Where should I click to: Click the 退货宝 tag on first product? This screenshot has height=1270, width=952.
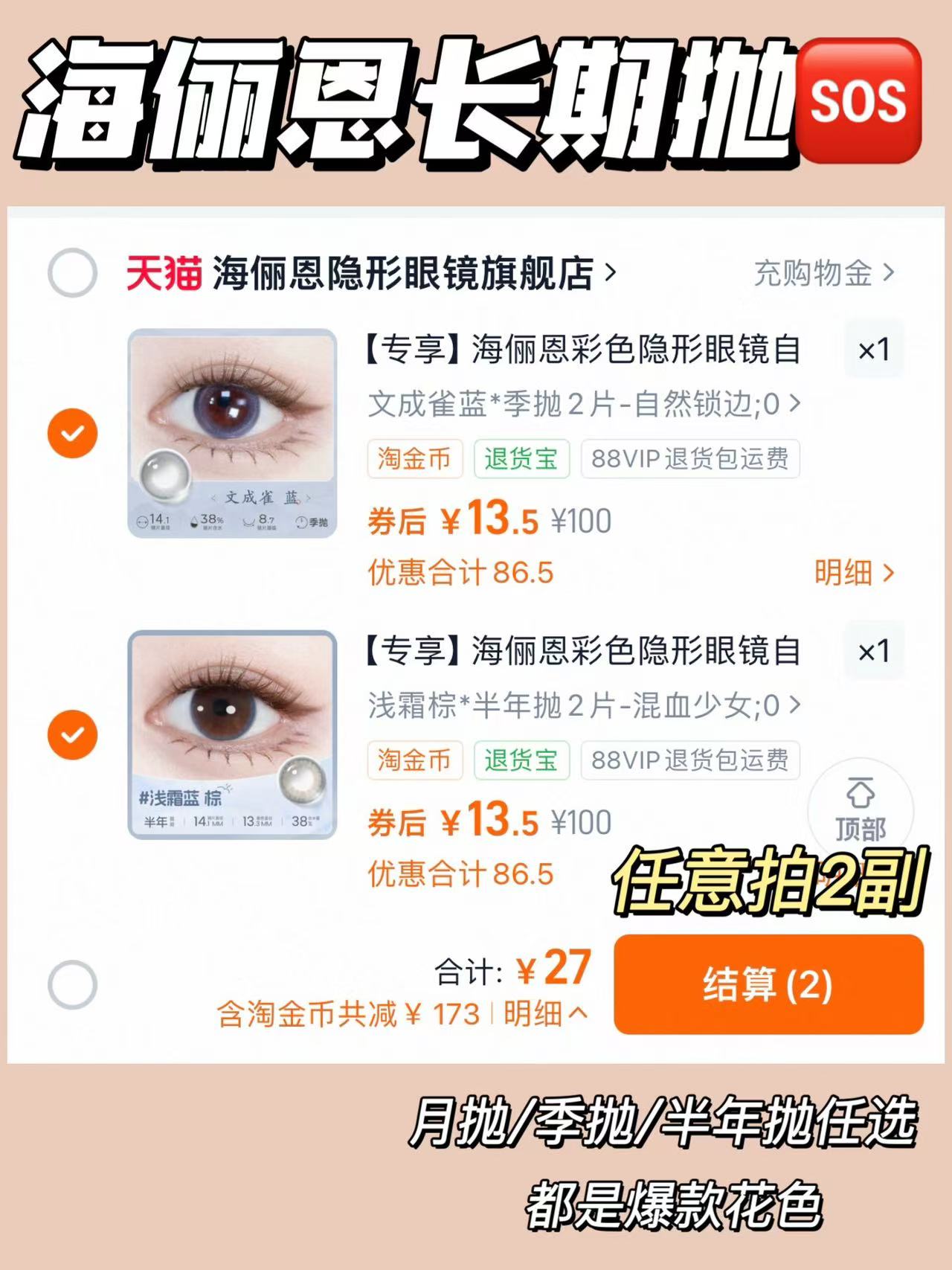pos(521,460)
